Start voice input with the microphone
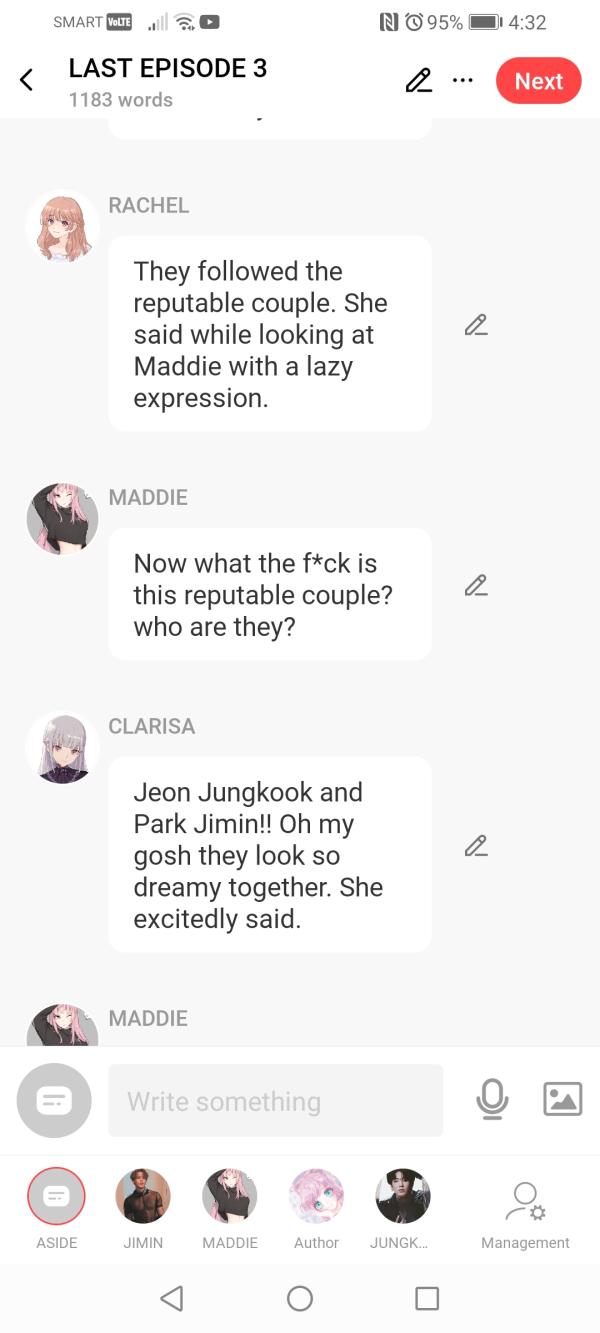Image resolution: width=600 pixels, height=1333 pixels. click(x=491, y=1100)
